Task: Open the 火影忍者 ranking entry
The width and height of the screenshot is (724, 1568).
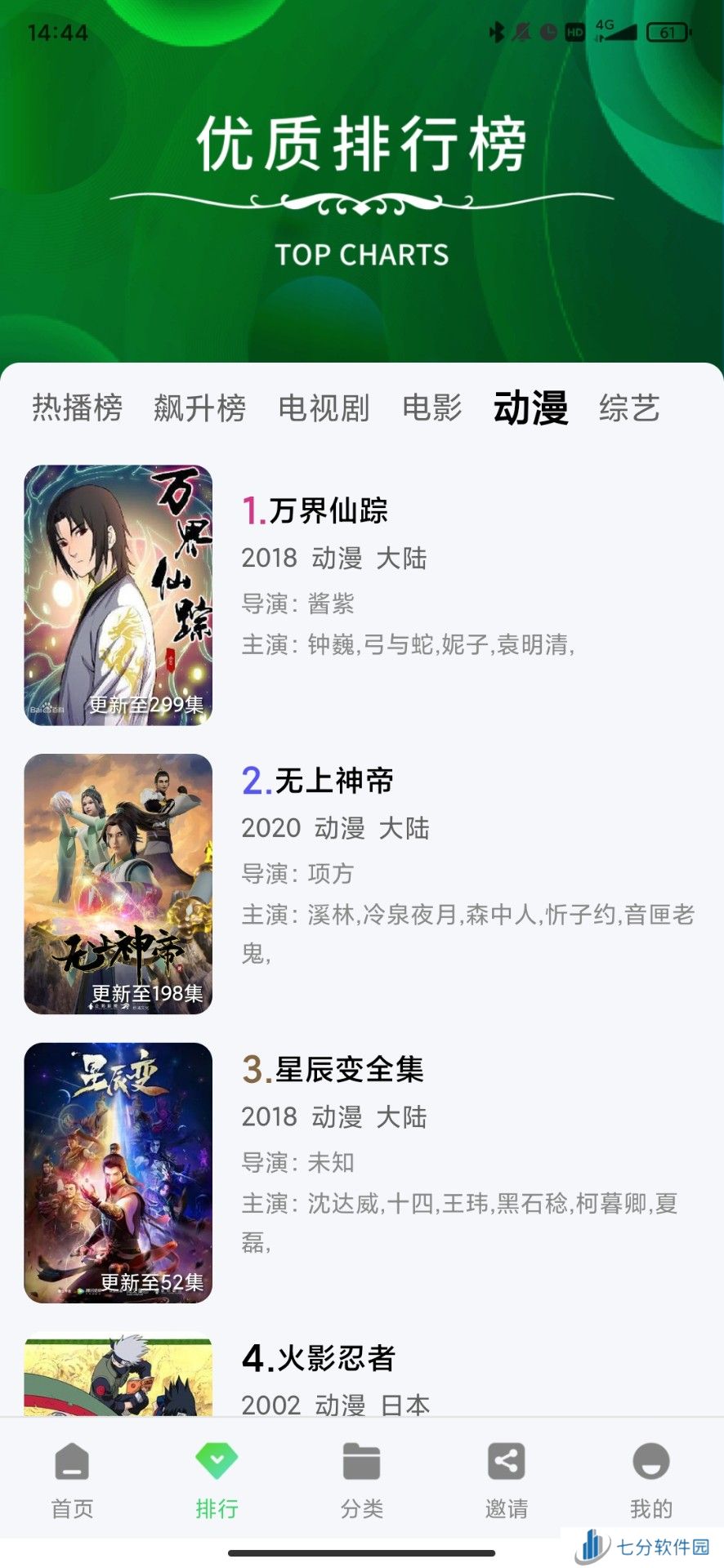Action: pyautogui.click(x=362, y=1375)
